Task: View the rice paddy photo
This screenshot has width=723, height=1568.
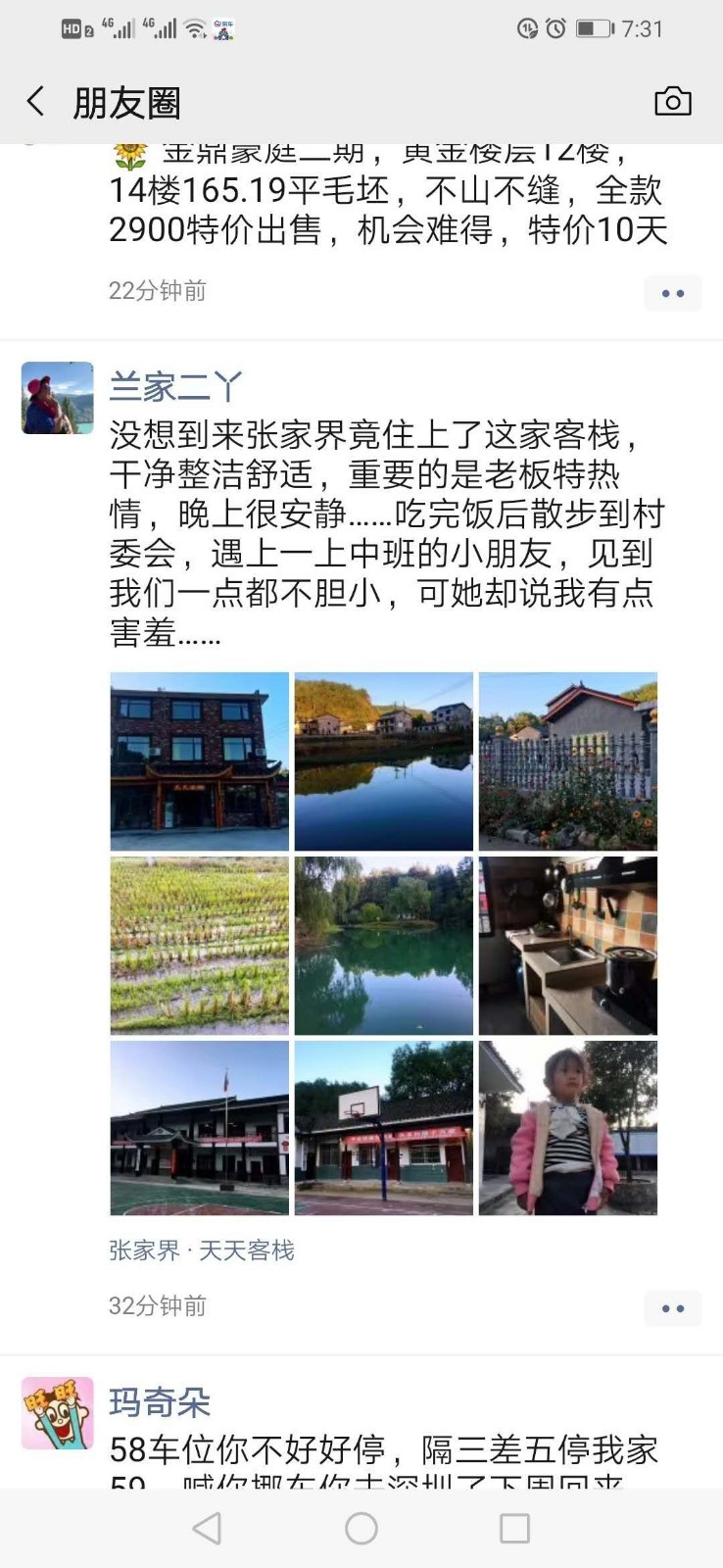Action: (200, 945)
